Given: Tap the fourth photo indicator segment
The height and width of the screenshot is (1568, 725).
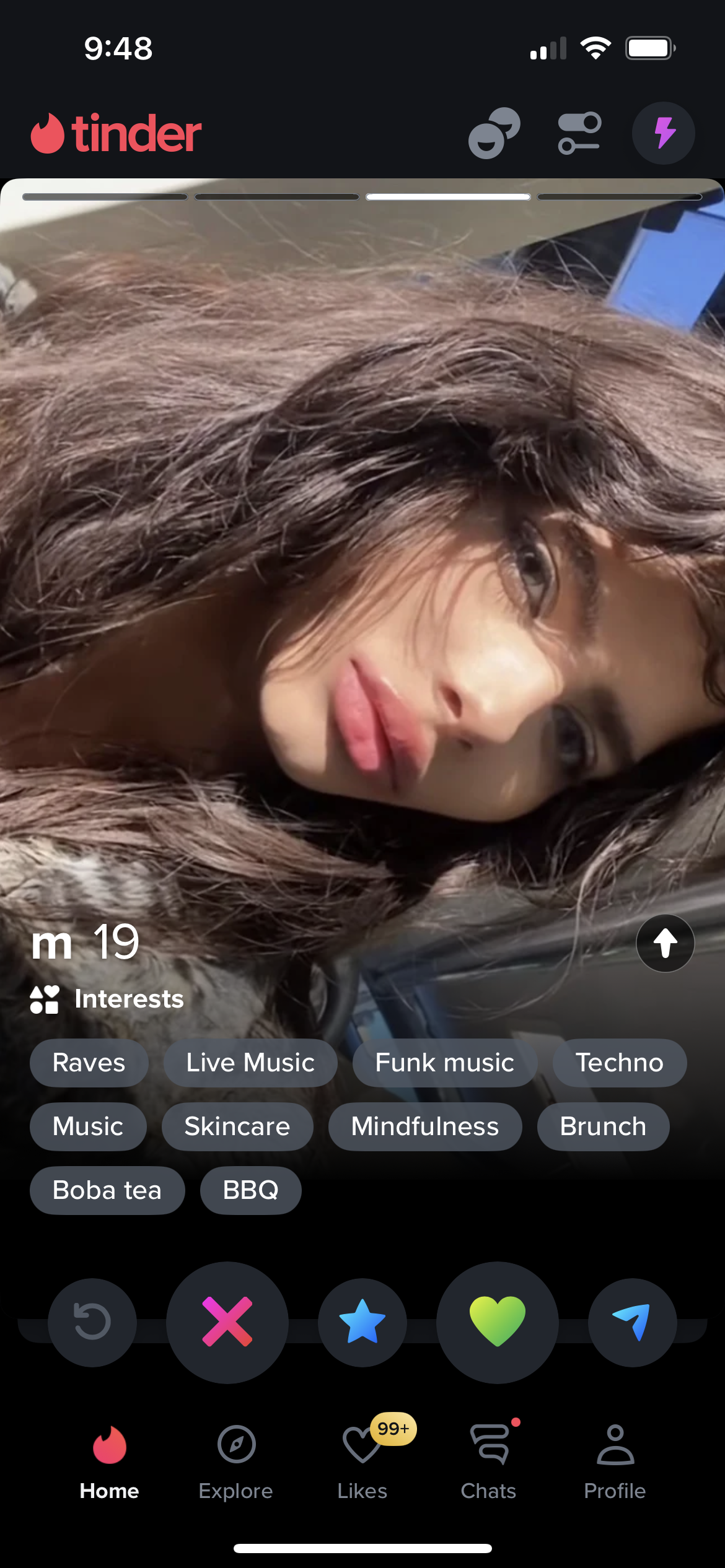Looking at the screenshot, I should (620, 197).
